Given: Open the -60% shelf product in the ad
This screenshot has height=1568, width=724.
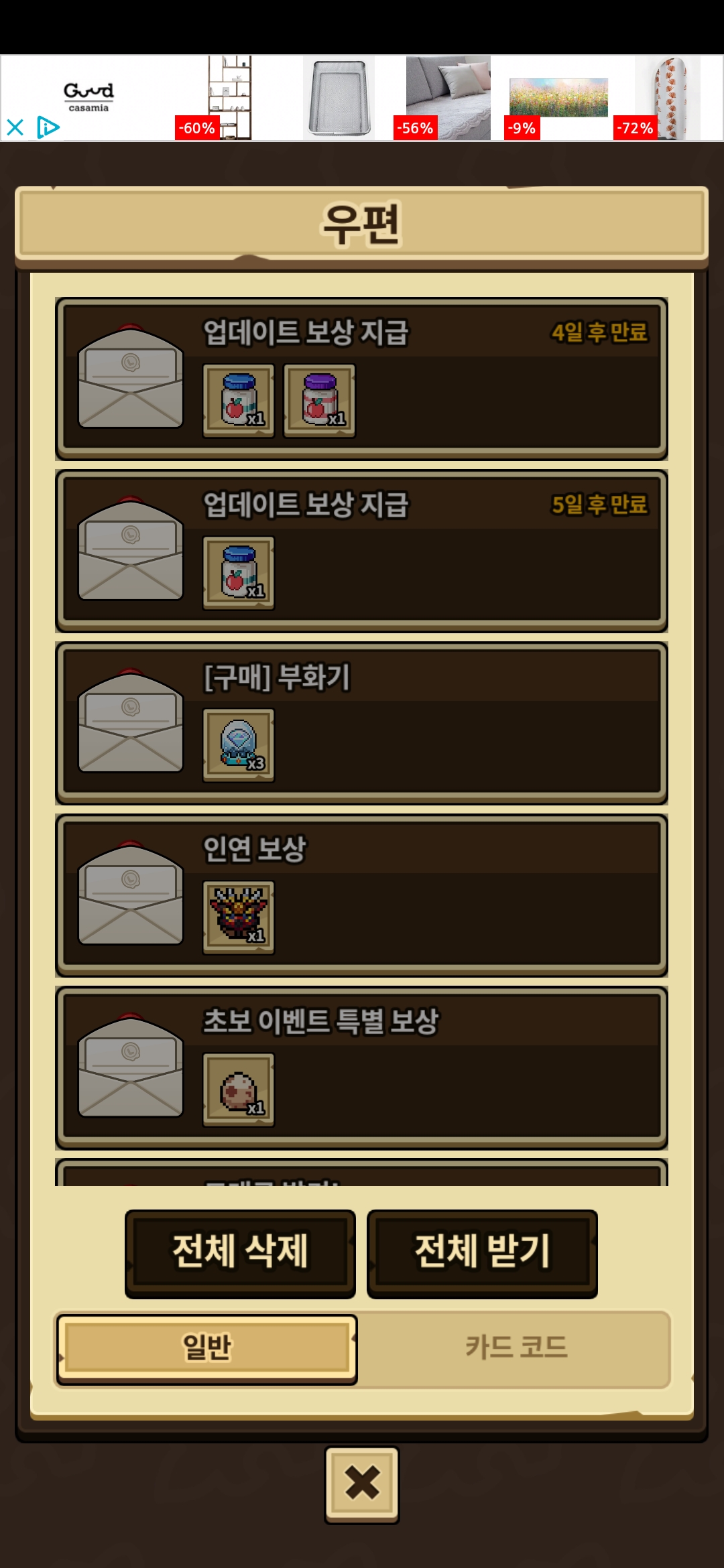Looking at the screenshot, I should pos(228,98).
